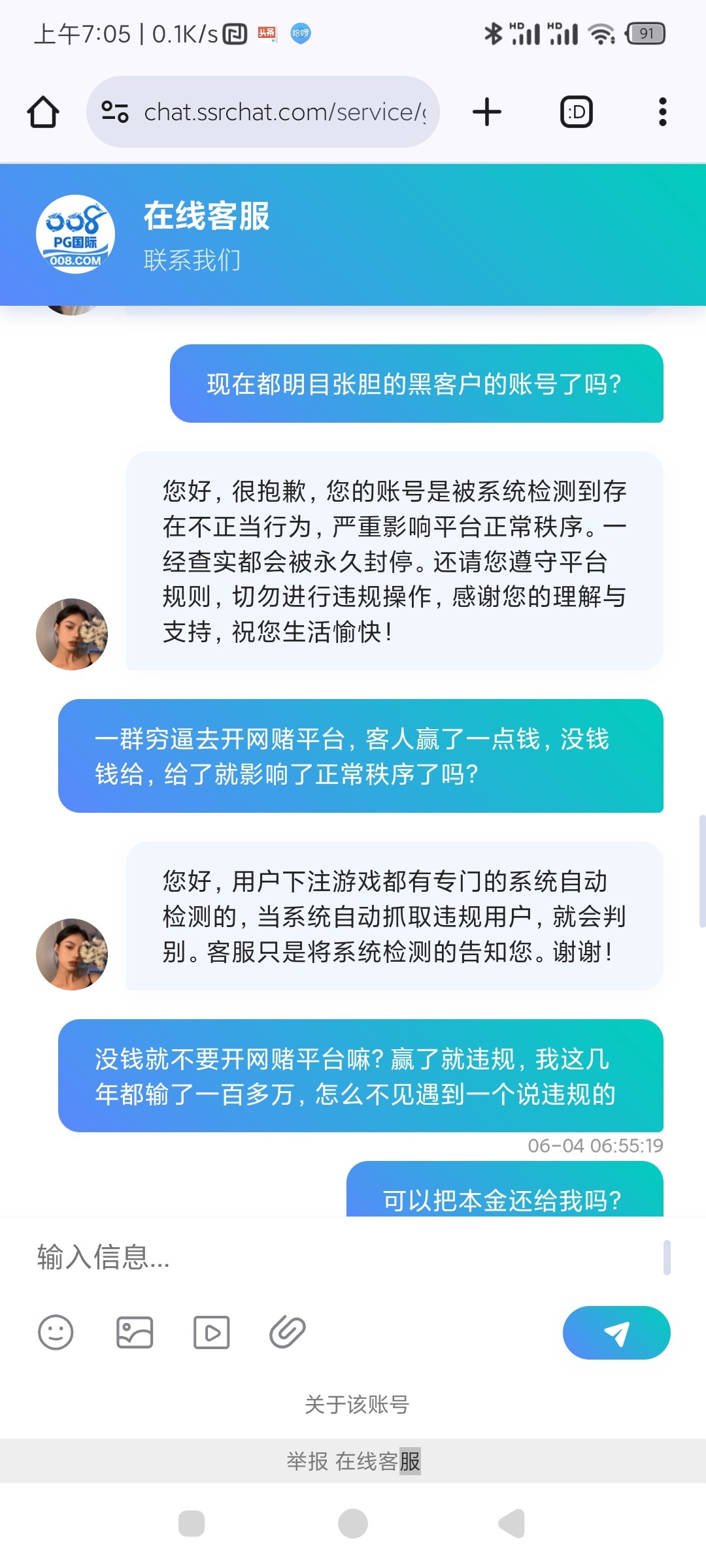Go back using the system back button
The image size is (706, 1568).
tap(512, 1524)
